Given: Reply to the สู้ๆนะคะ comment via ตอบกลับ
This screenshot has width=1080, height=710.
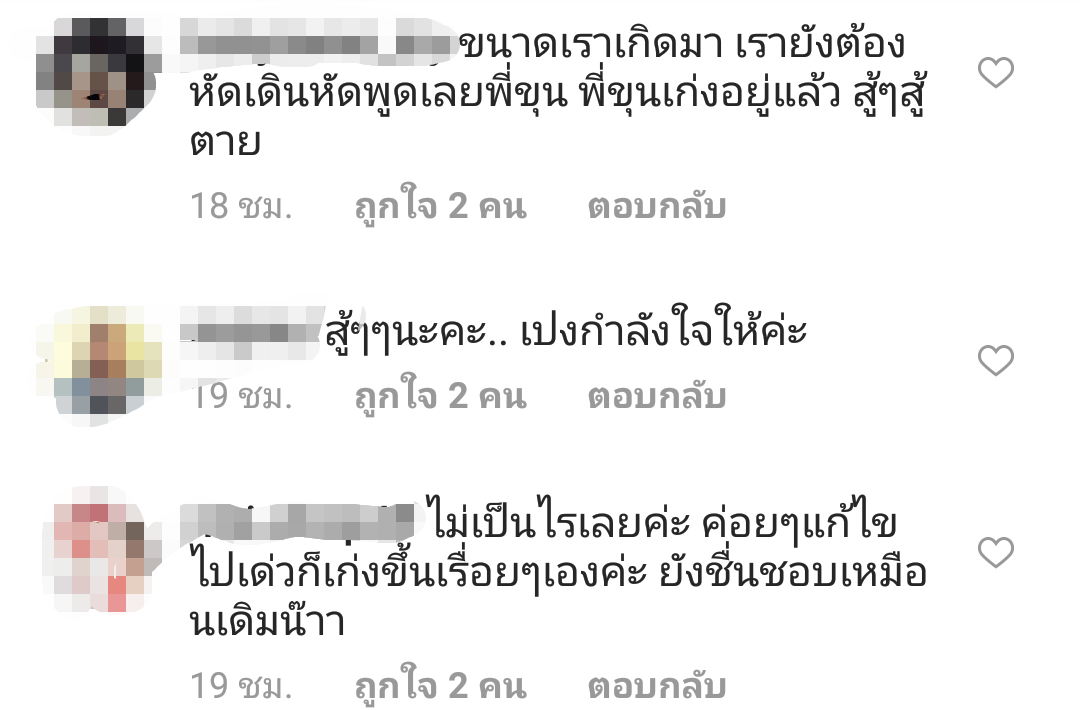Looking at the screenshot, I should (x=656, y=397).
